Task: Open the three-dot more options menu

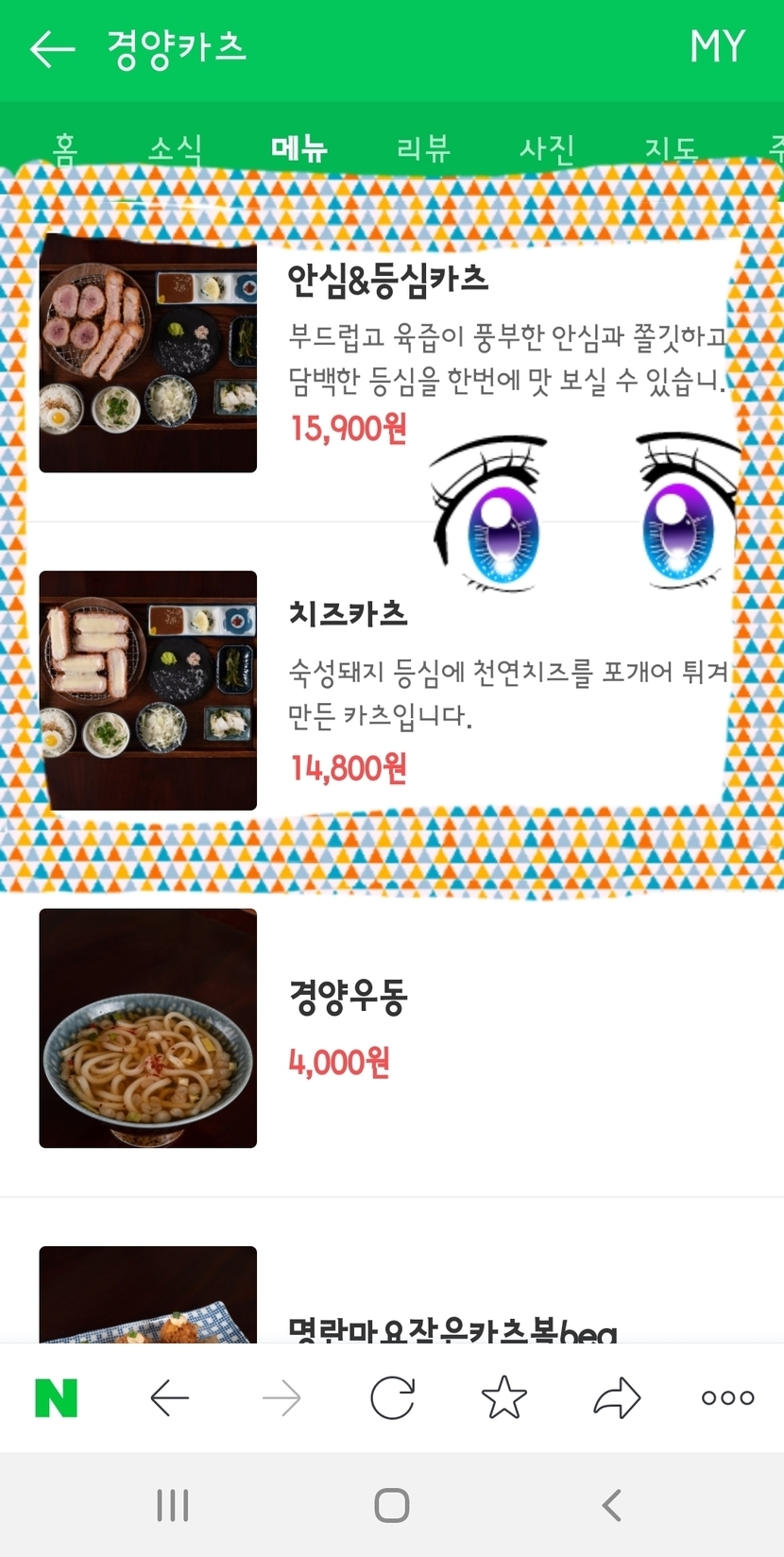Action: click(x=727, y=1398)
